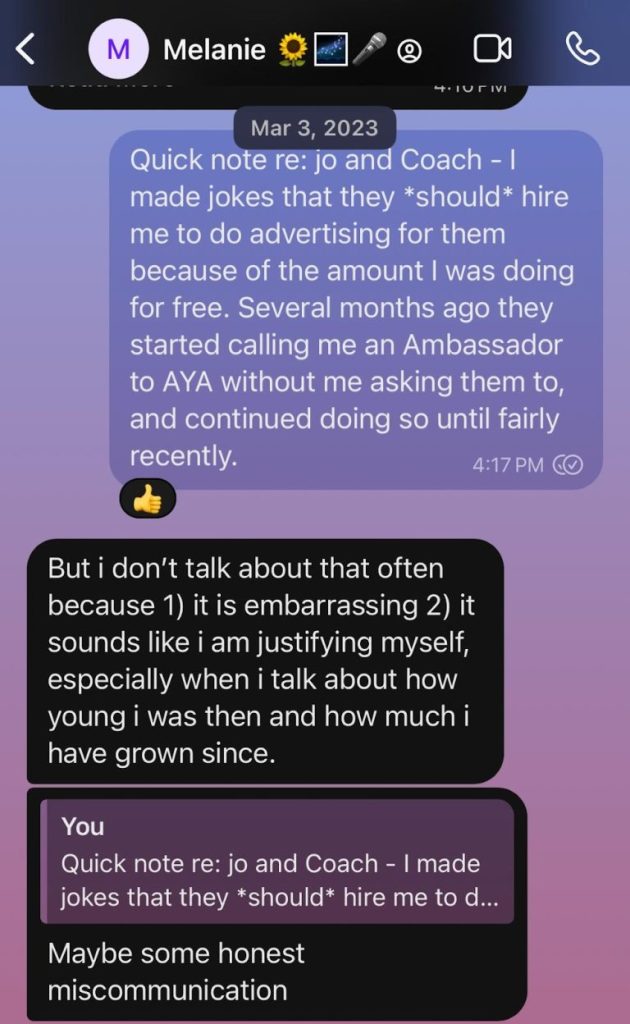Start a voice call with Melanie
Image resolution: width=630 pixels, height=1024 pixels.
tap(582, 48)
